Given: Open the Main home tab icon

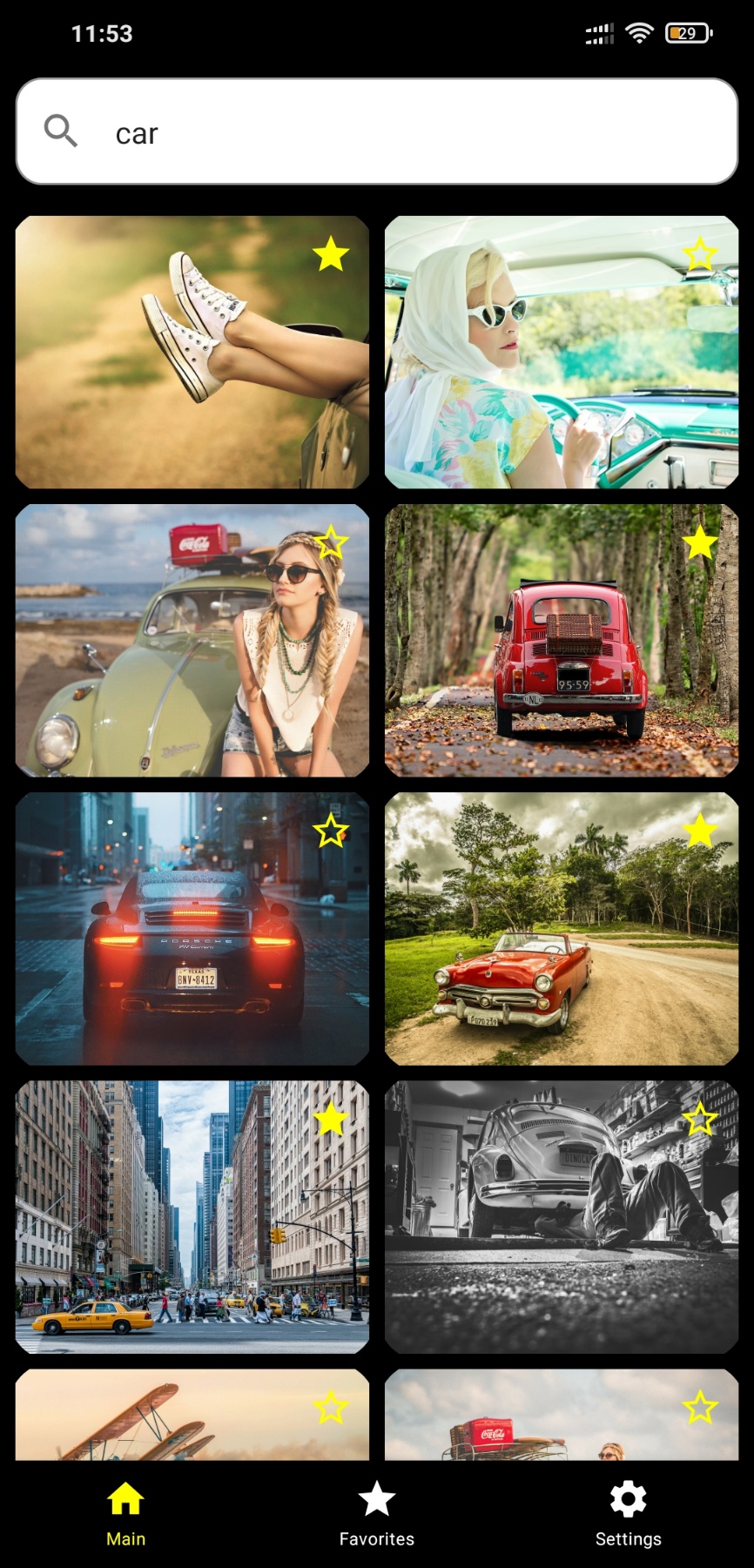Looking at the screenshot, I should pyautogui.click(x=125, y=1499).
